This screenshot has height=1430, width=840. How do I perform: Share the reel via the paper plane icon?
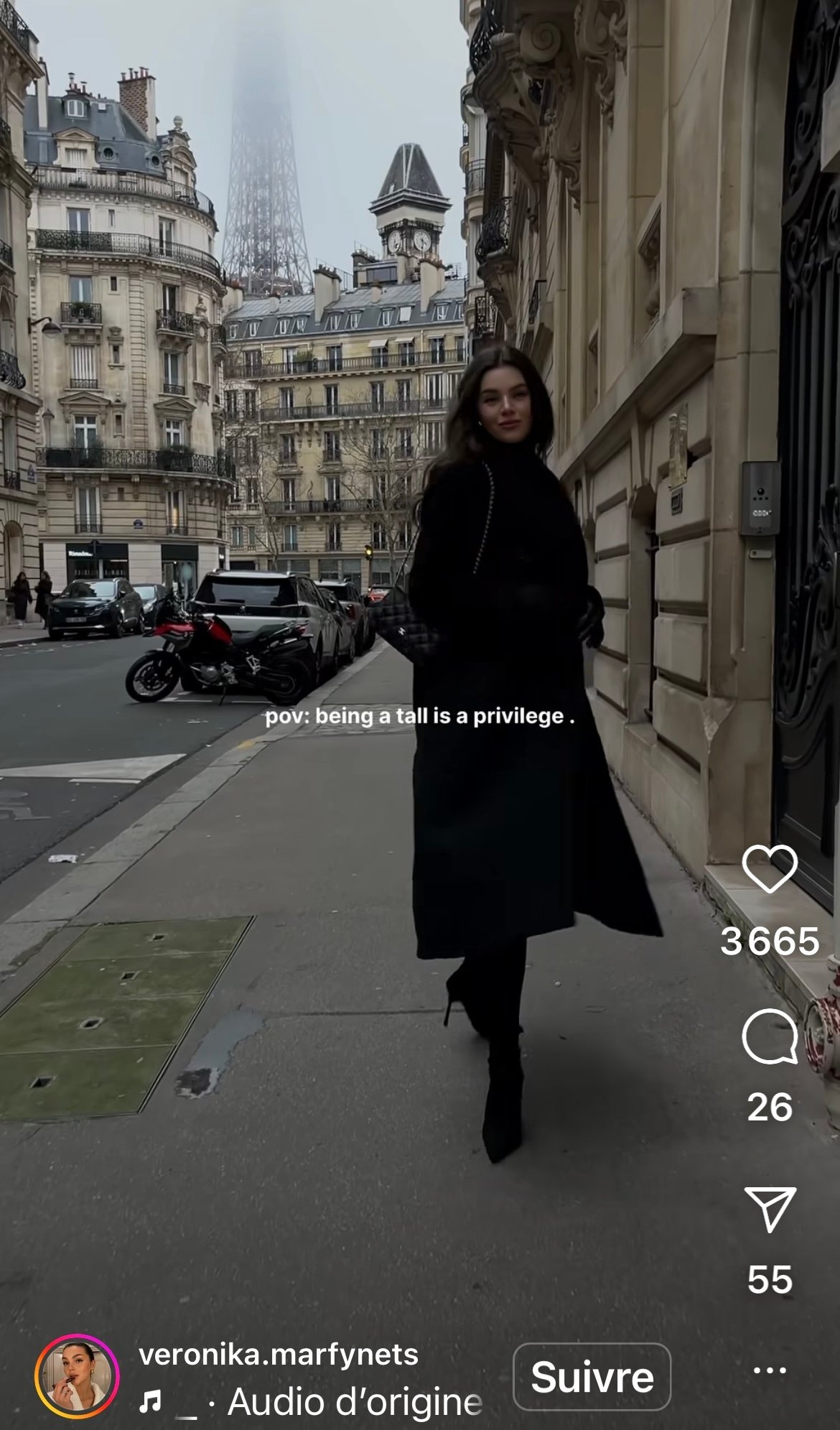770,1210
